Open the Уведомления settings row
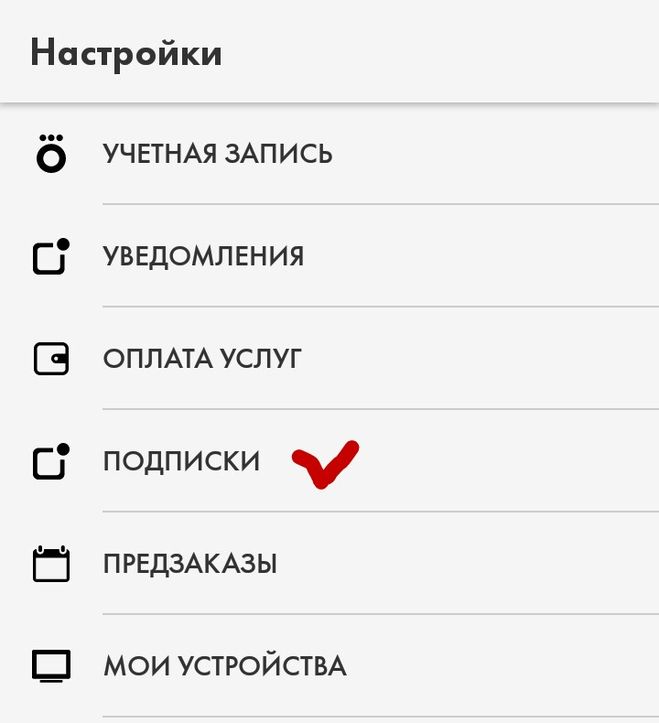 [x=203, y=256]
